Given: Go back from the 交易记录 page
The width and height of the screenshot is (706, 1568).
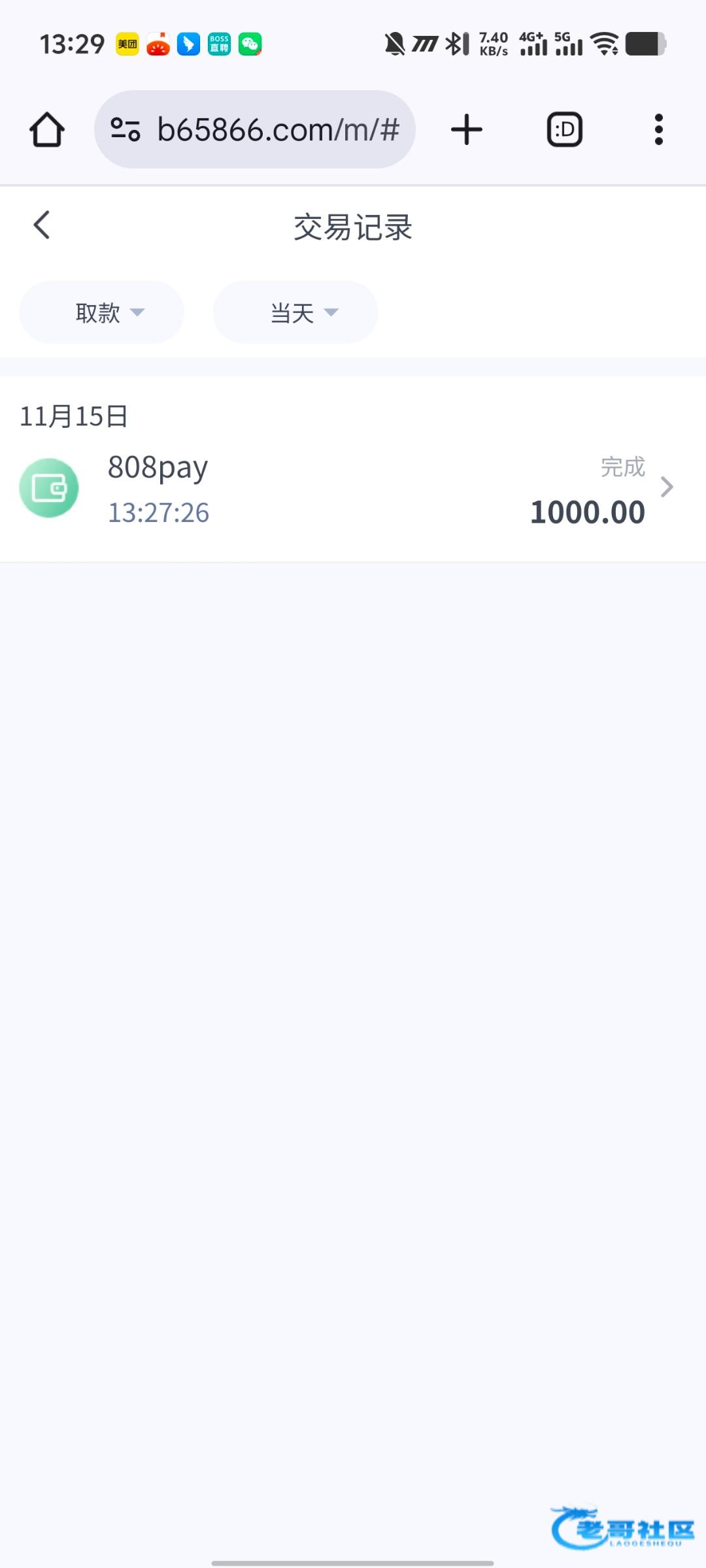Looking at the screenshot, I should tap(42, 225).
